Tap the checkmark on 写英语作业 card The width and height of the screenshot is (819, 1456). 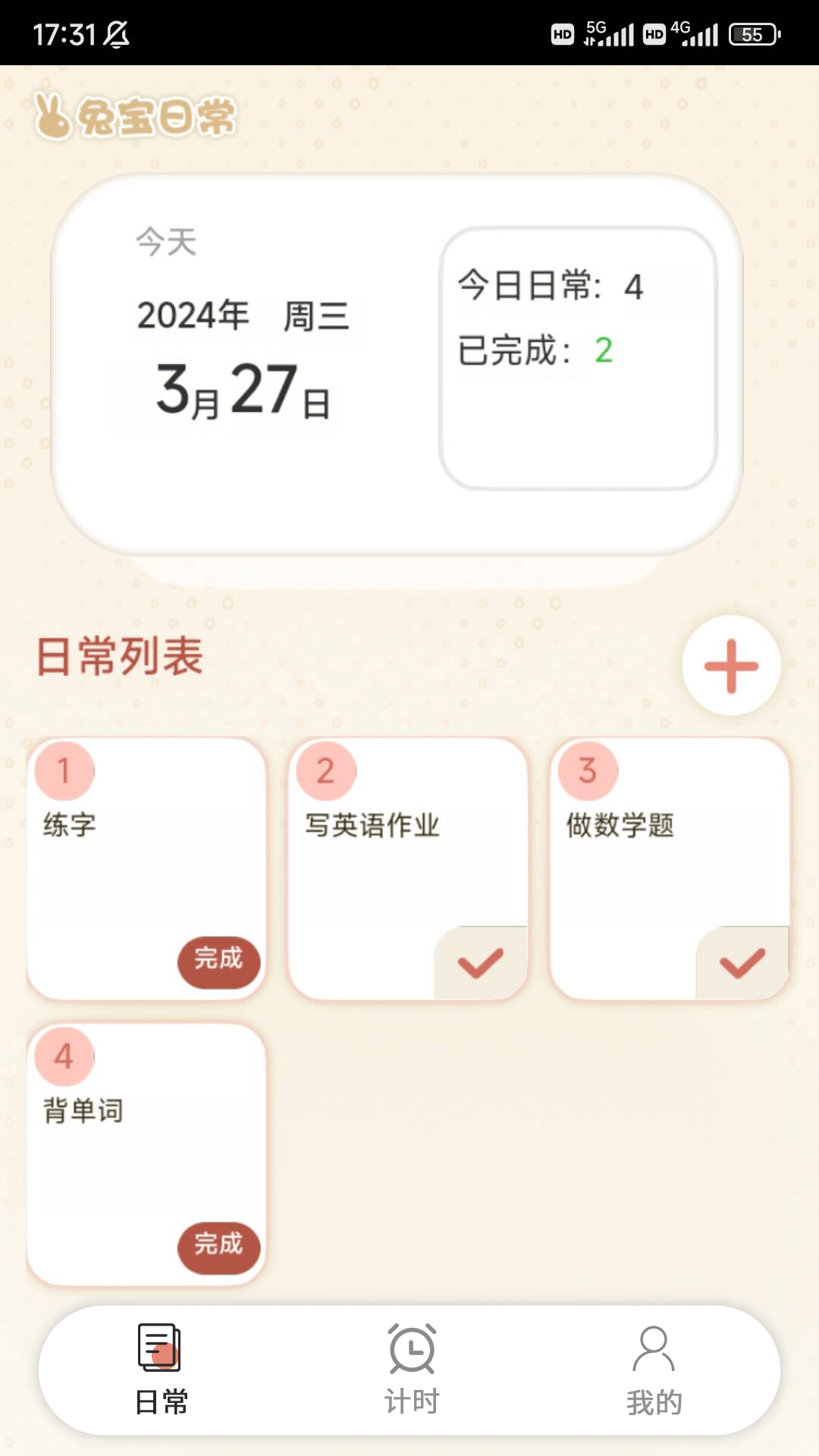(x=481, y=963)
